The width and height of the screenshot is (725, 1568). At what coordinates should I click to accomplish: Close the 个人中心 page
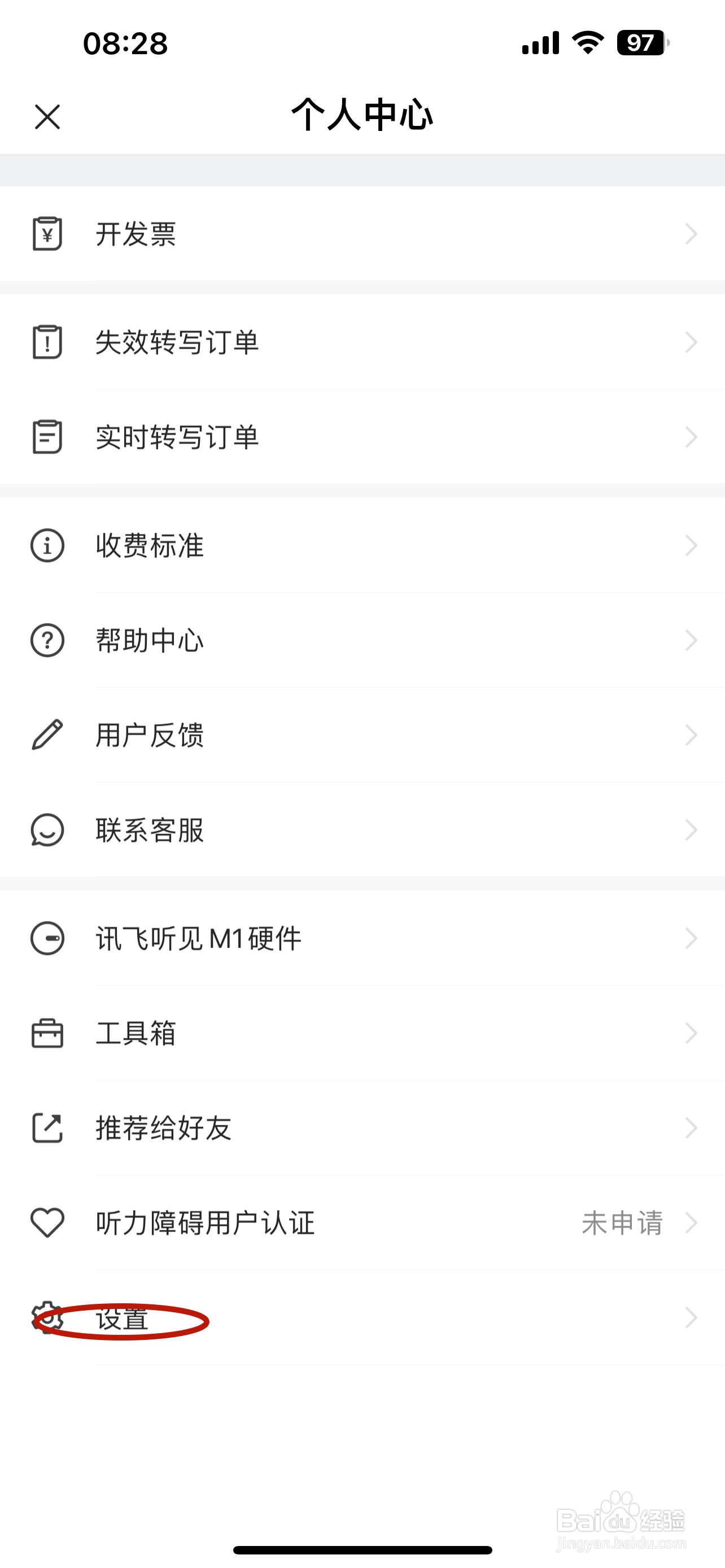[x=47, y=117]
